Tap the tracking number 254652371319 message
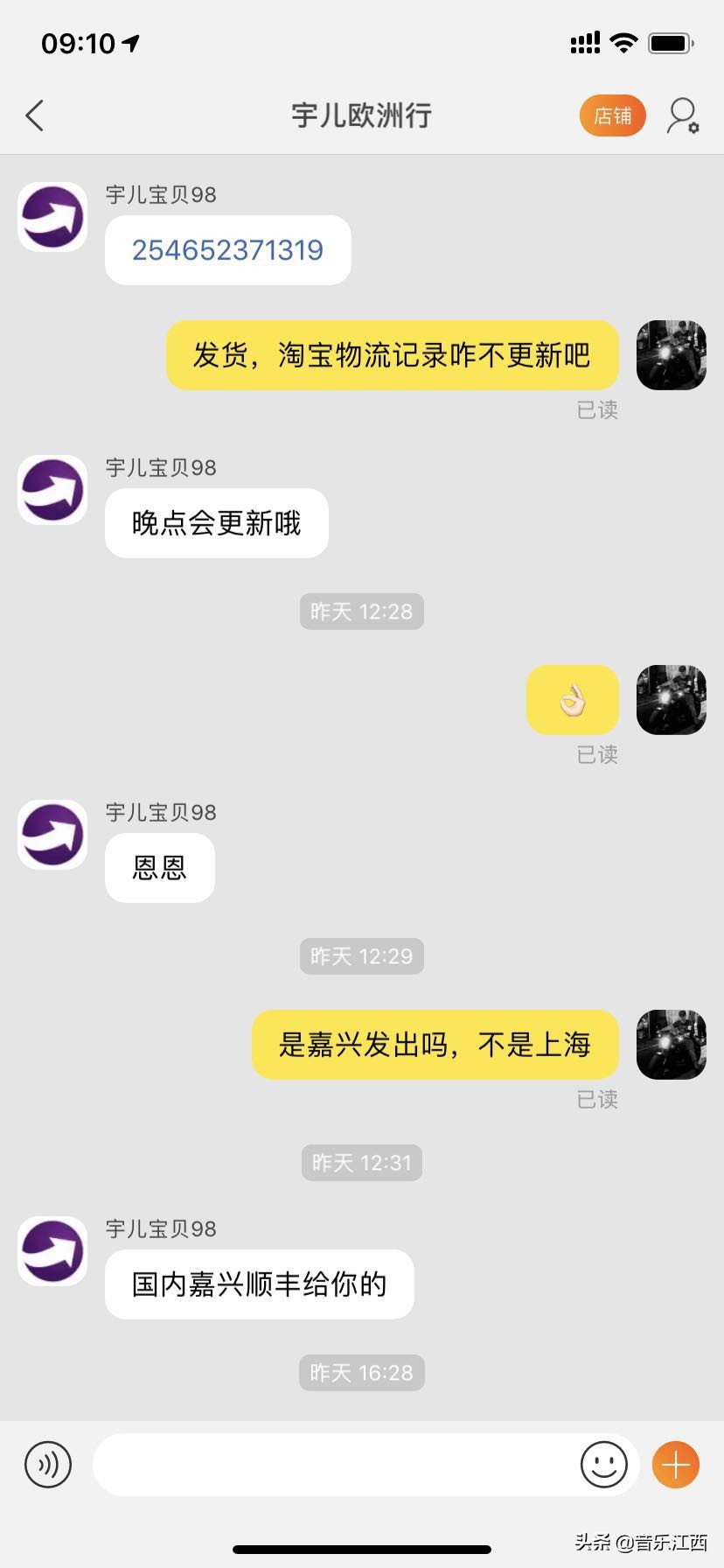Image resolution: width=724 pixels, height=1568 pixels. coord(226,250)
